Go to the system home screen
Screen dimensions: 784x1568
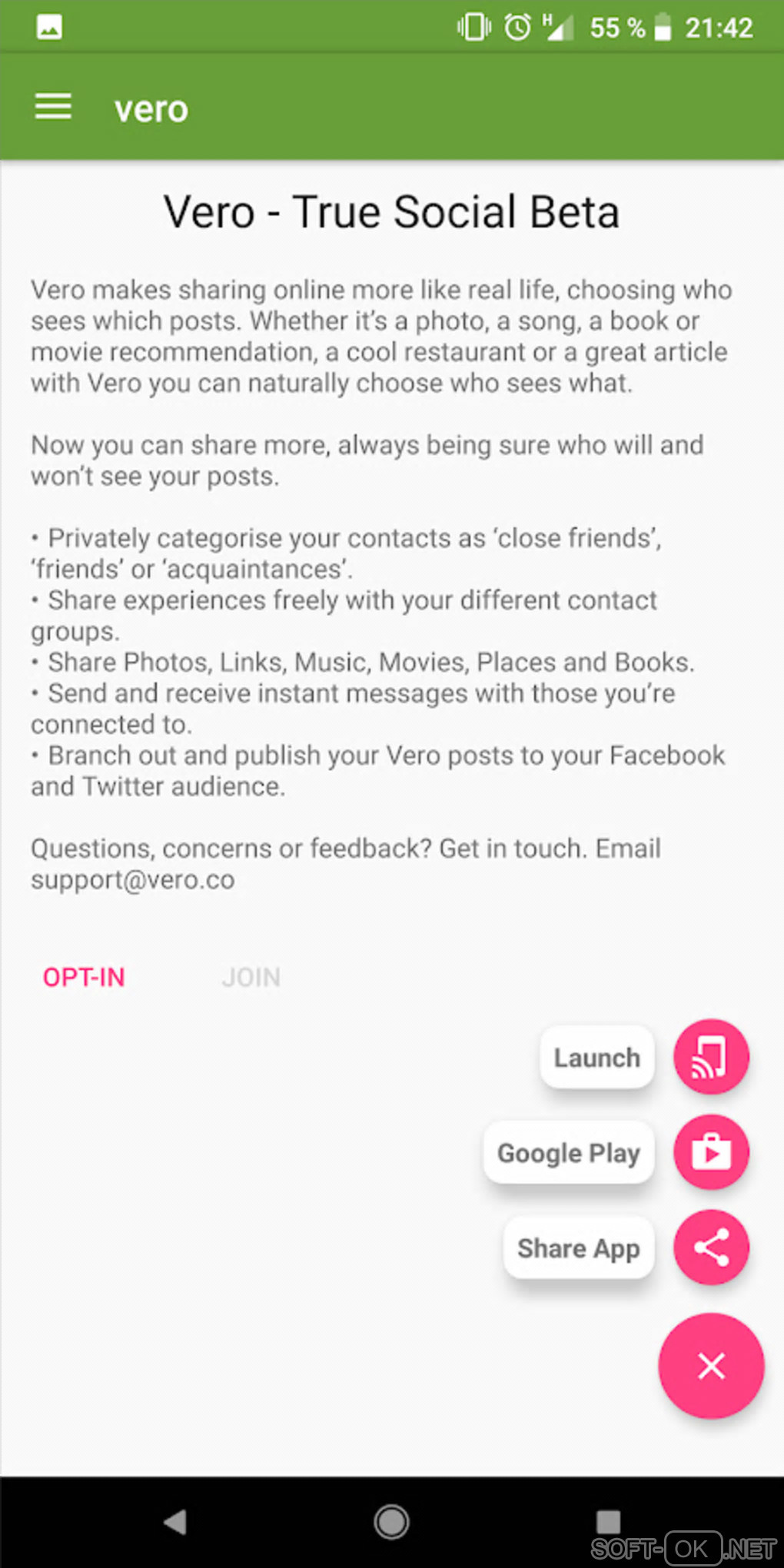(x=391, y=1521)
